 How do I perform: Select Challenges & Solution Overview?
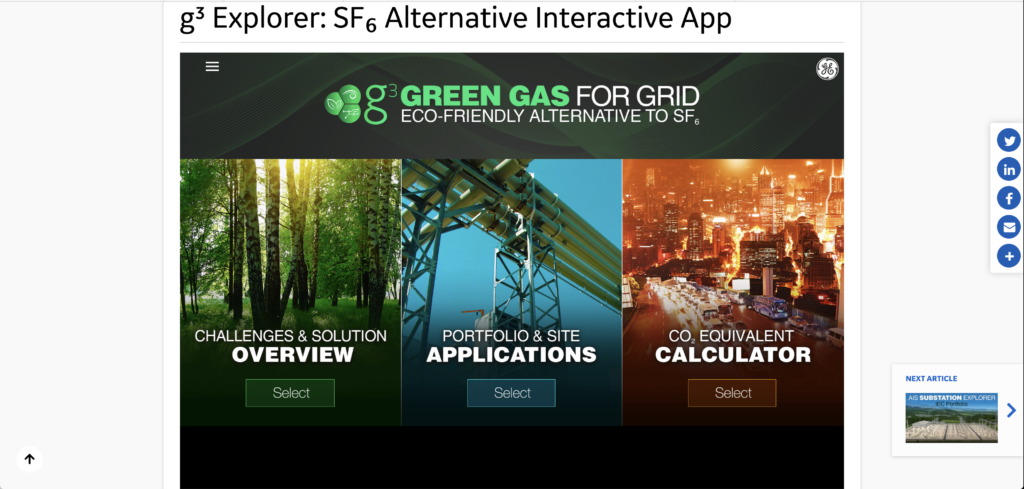(x=290, y=393)
